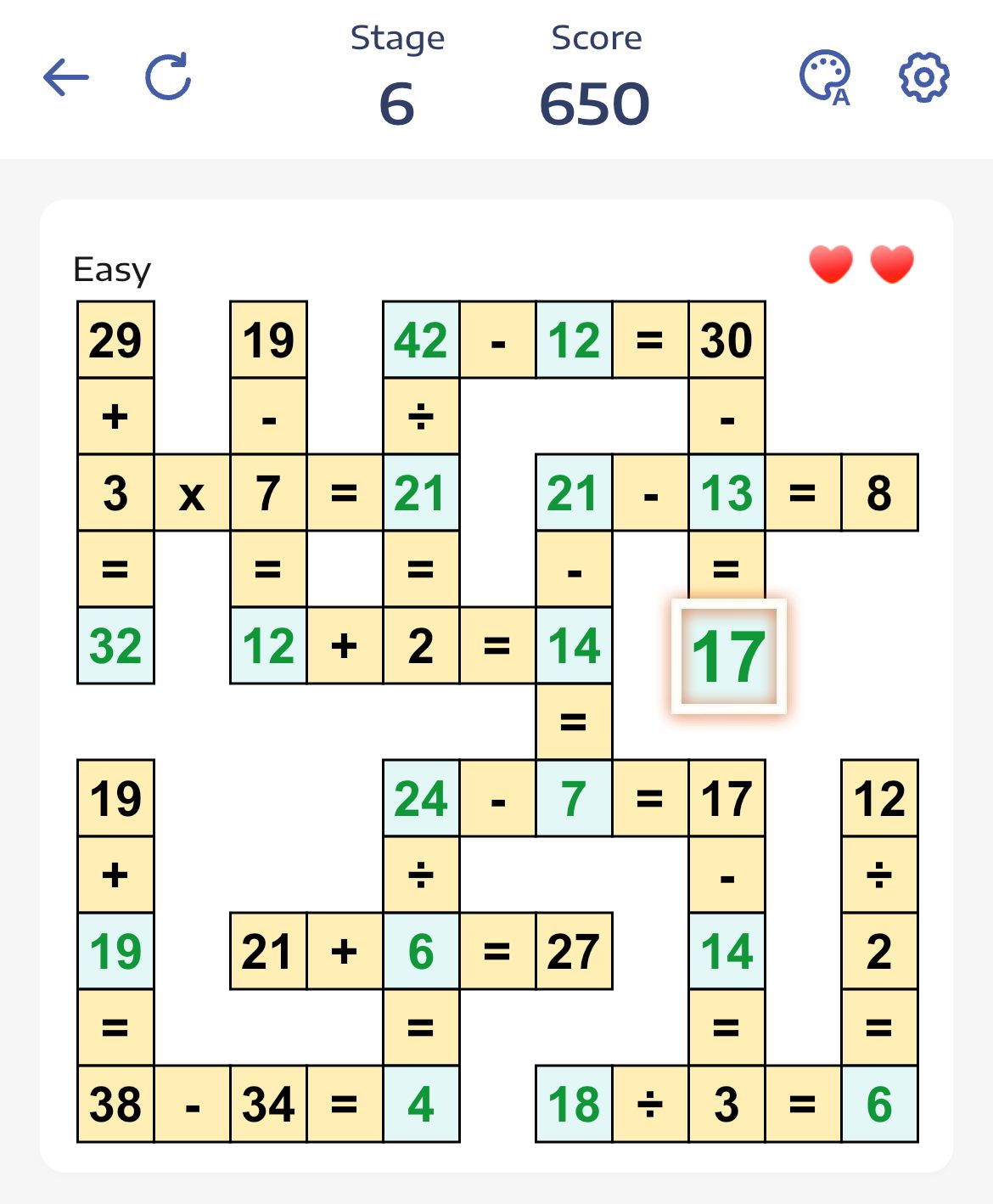993x1204 pixels.
Task: Select the highlighted 17 tile
Action: (728, 655)
